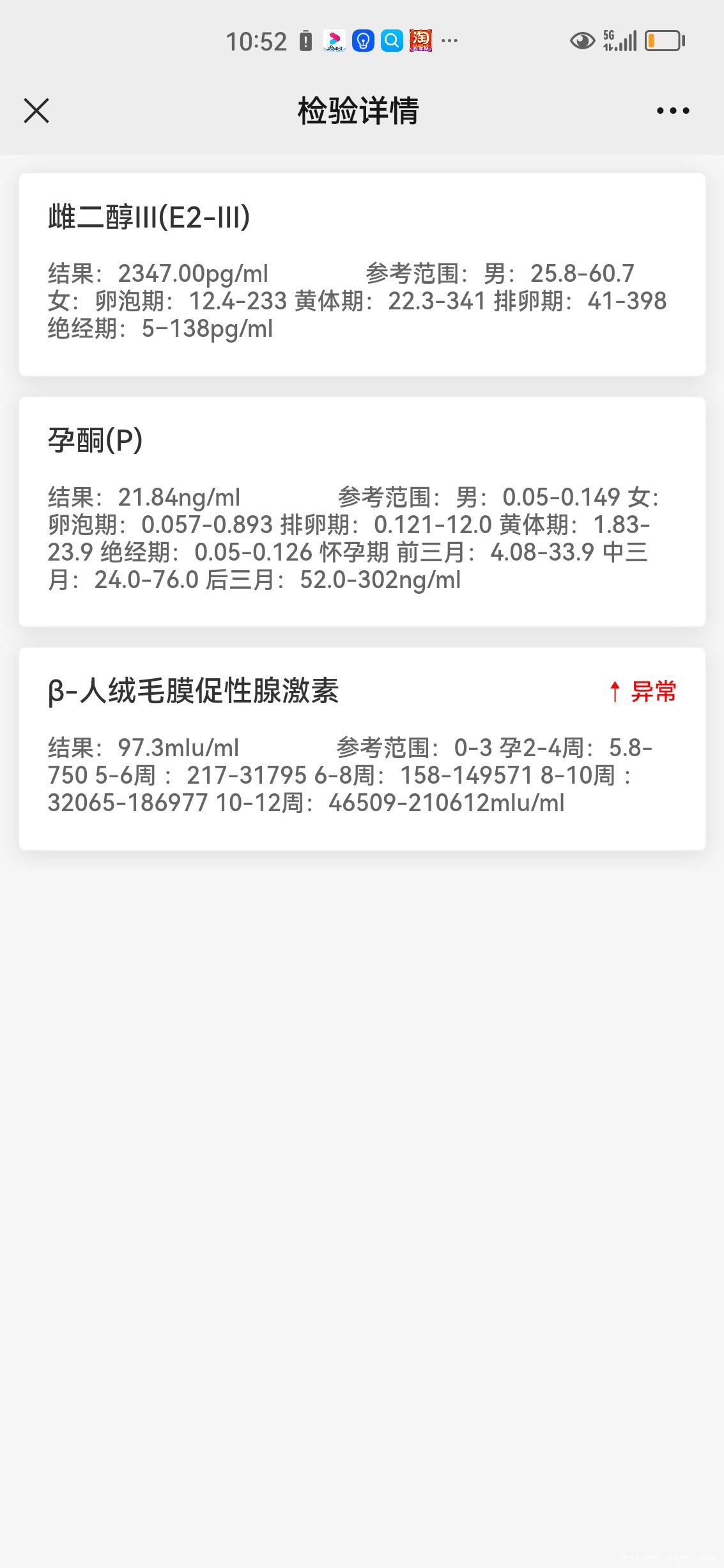Tap the colorful video app icon in status bar
724x1568 pixels.
(x=334, y=40)
